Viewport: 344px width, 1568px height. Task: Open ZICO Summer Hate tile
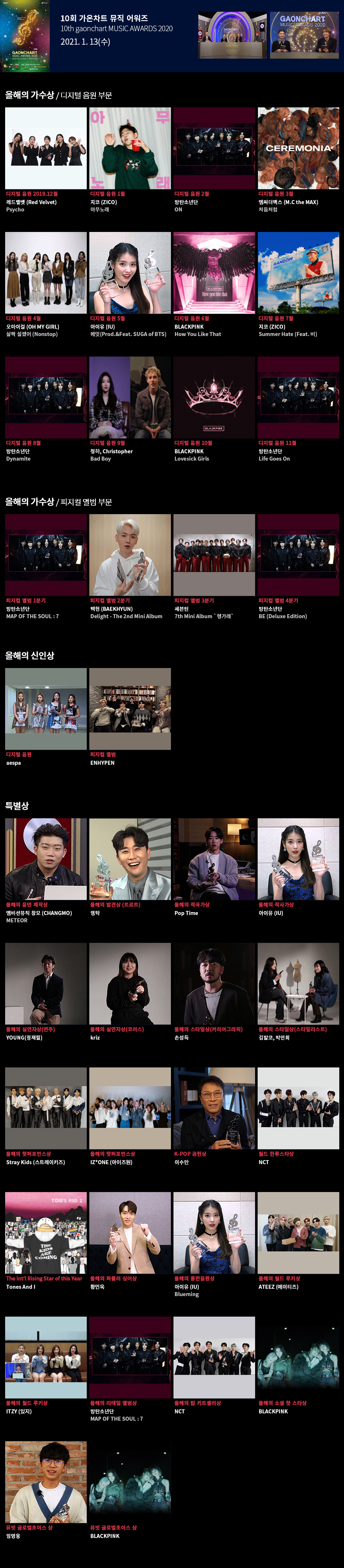click(298, 273)
